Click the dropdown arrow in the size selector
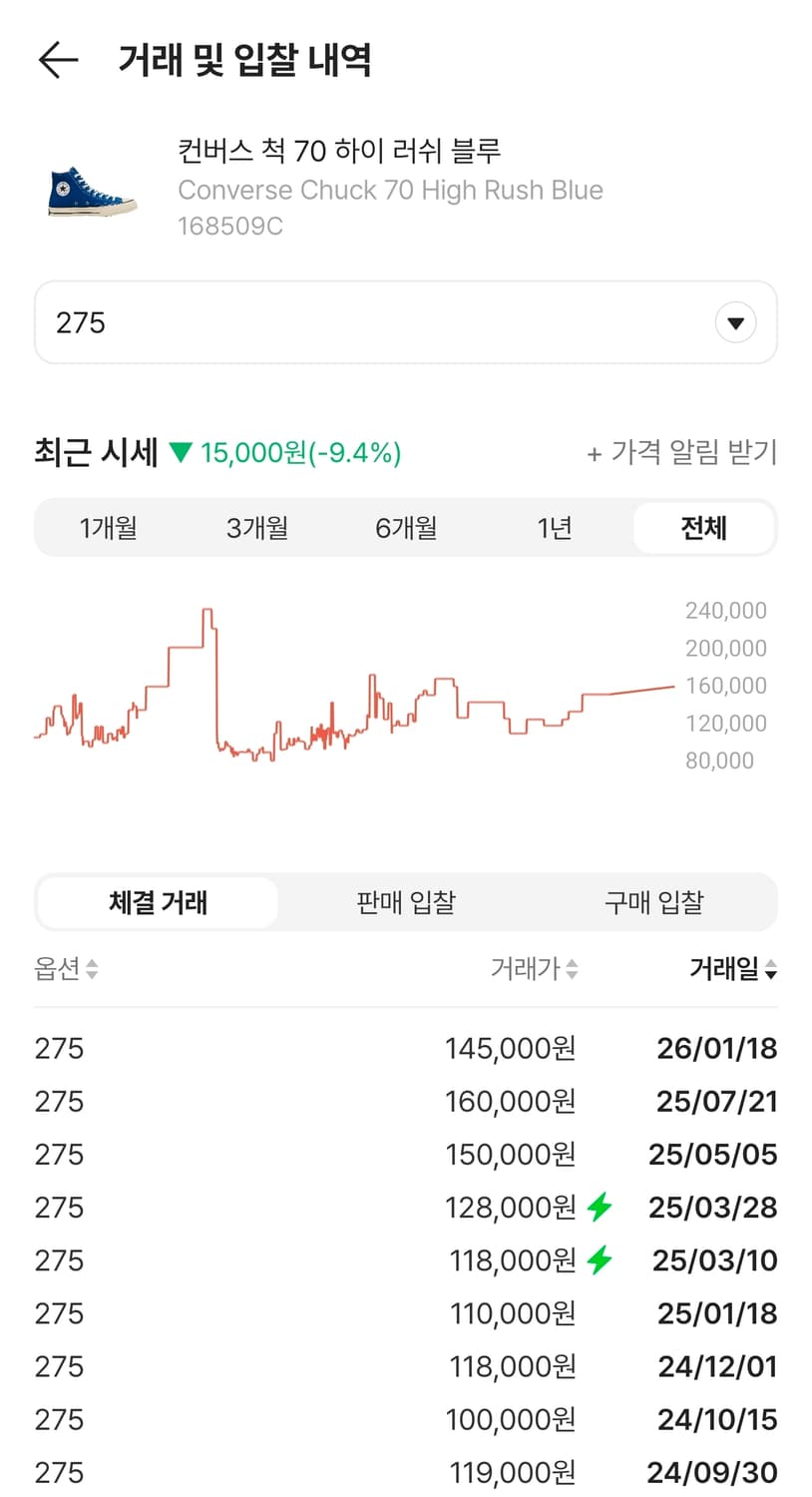Viewport: 812px width, 1497px height. point(735,321)
